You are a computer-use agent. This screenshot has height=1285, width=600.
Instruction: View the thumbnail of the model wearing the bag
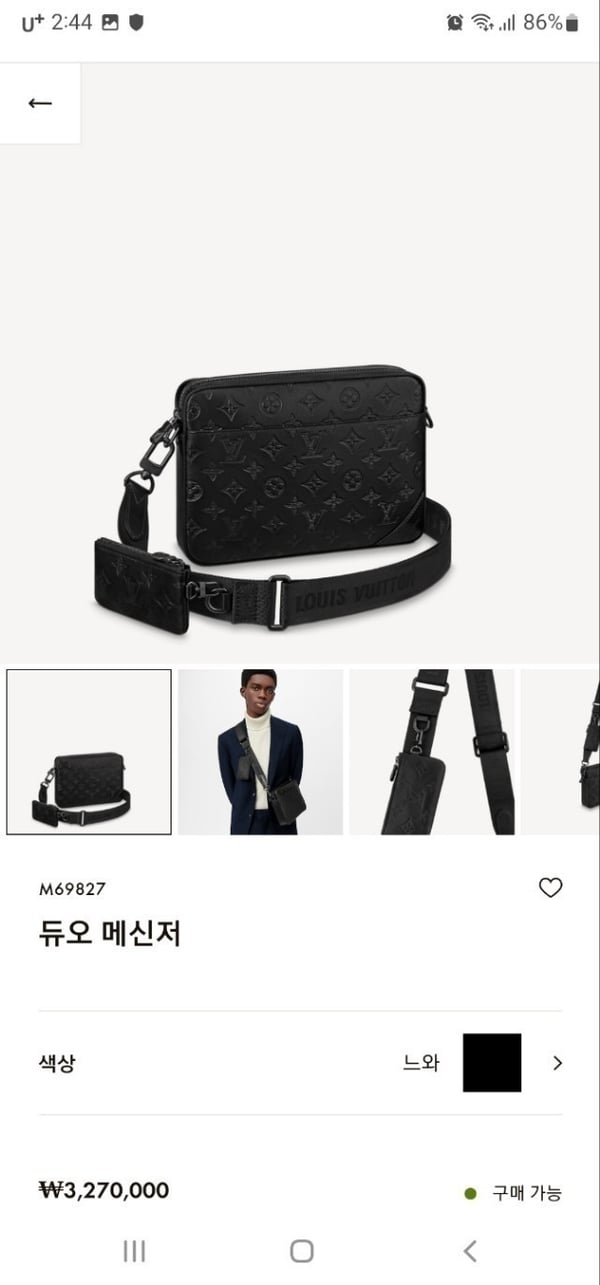click(x=260, y=752)
